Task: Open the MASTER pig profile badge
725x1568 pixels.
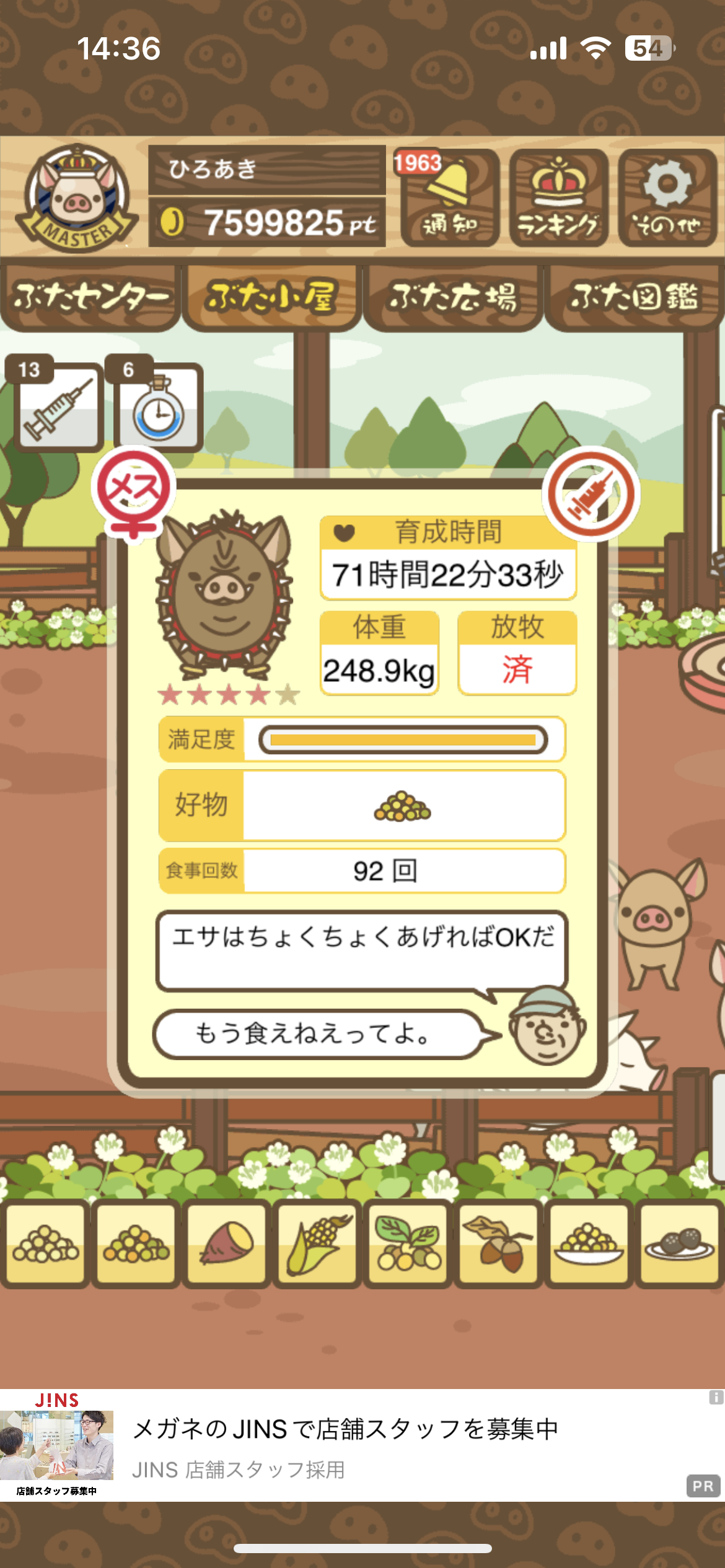Action: pos(77,198)
